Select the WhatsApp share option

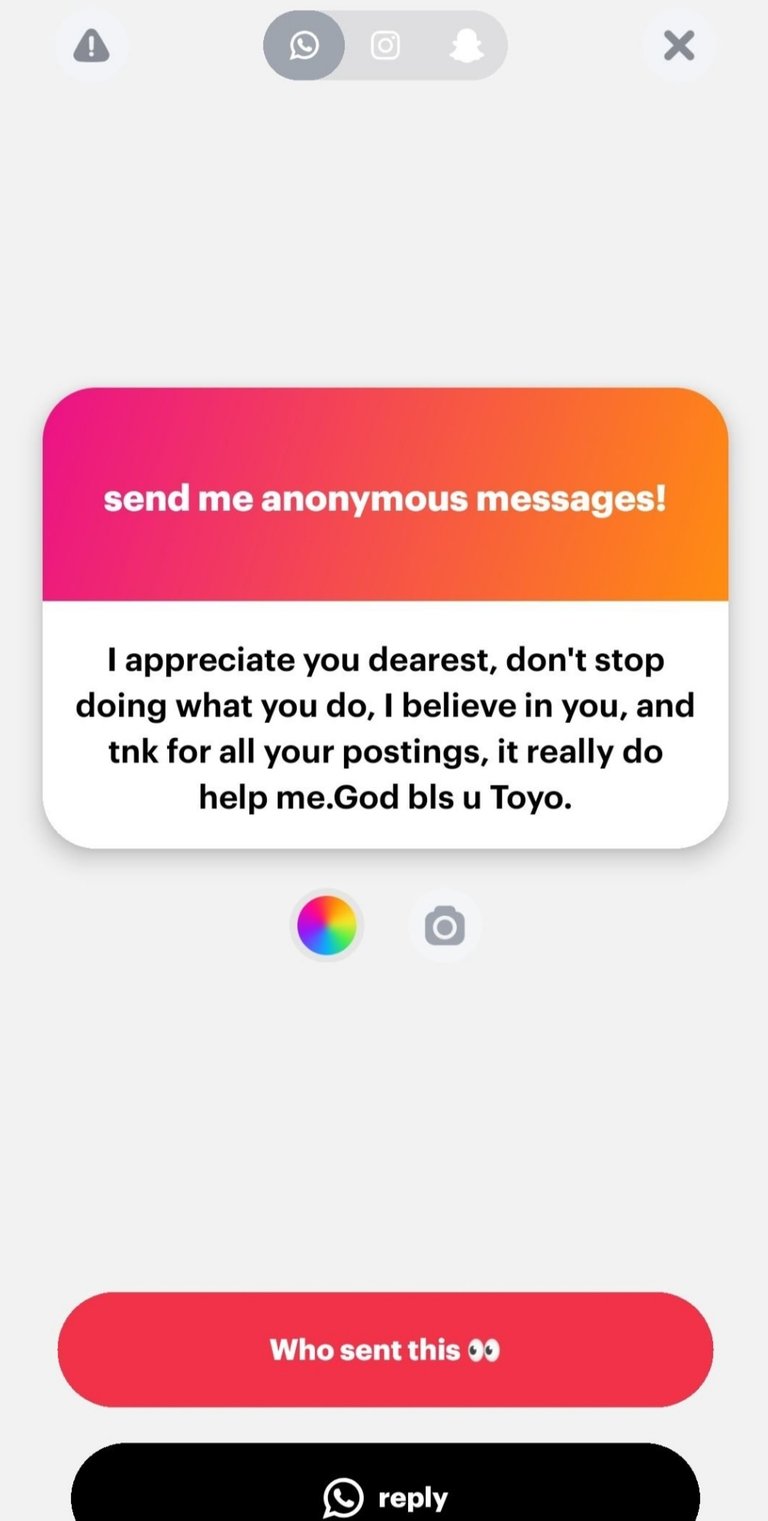(304, 46)
